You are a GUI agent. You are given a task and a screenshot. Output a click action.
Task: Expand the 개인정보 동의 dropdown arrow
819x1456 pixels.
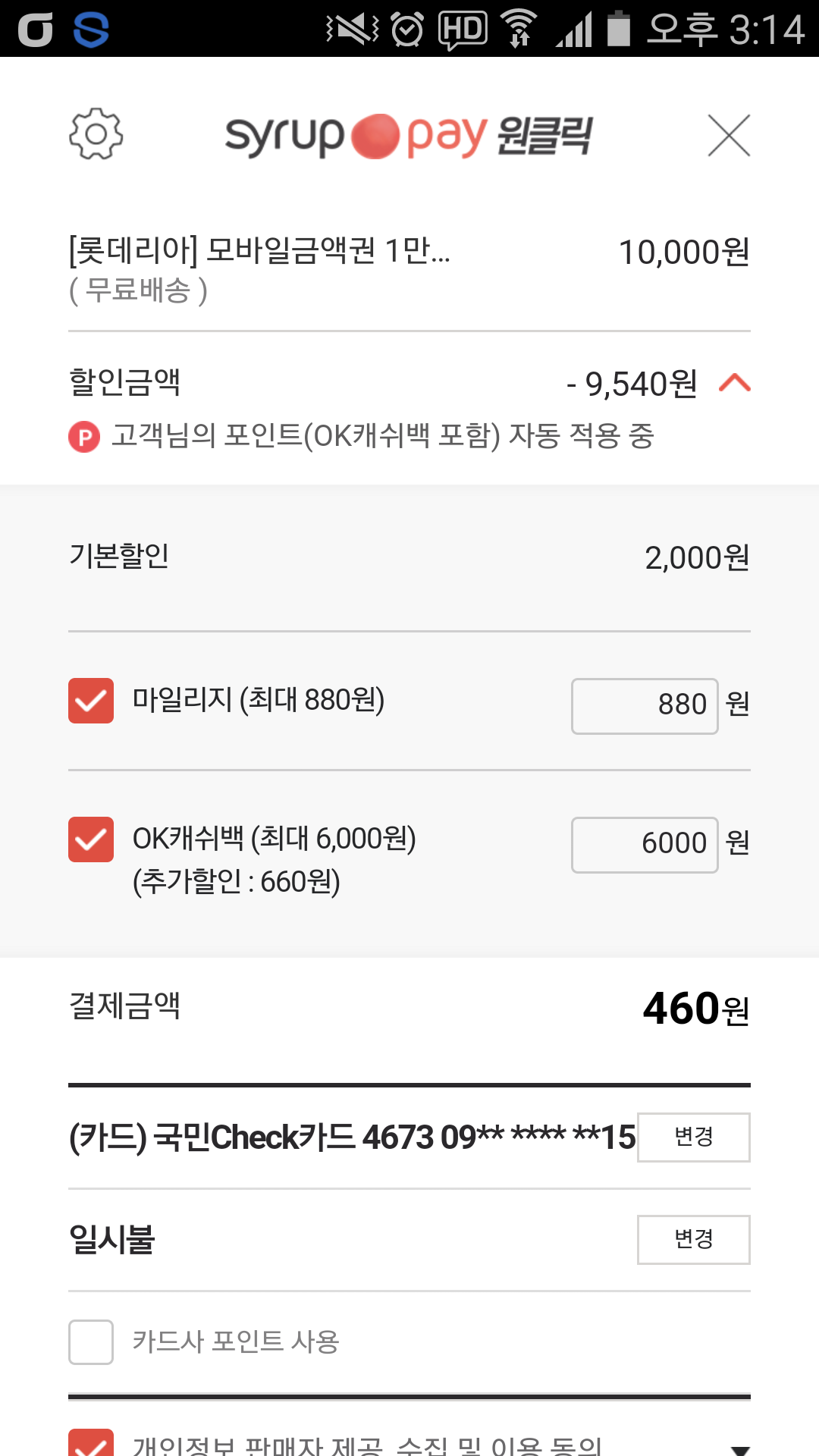740,1449
